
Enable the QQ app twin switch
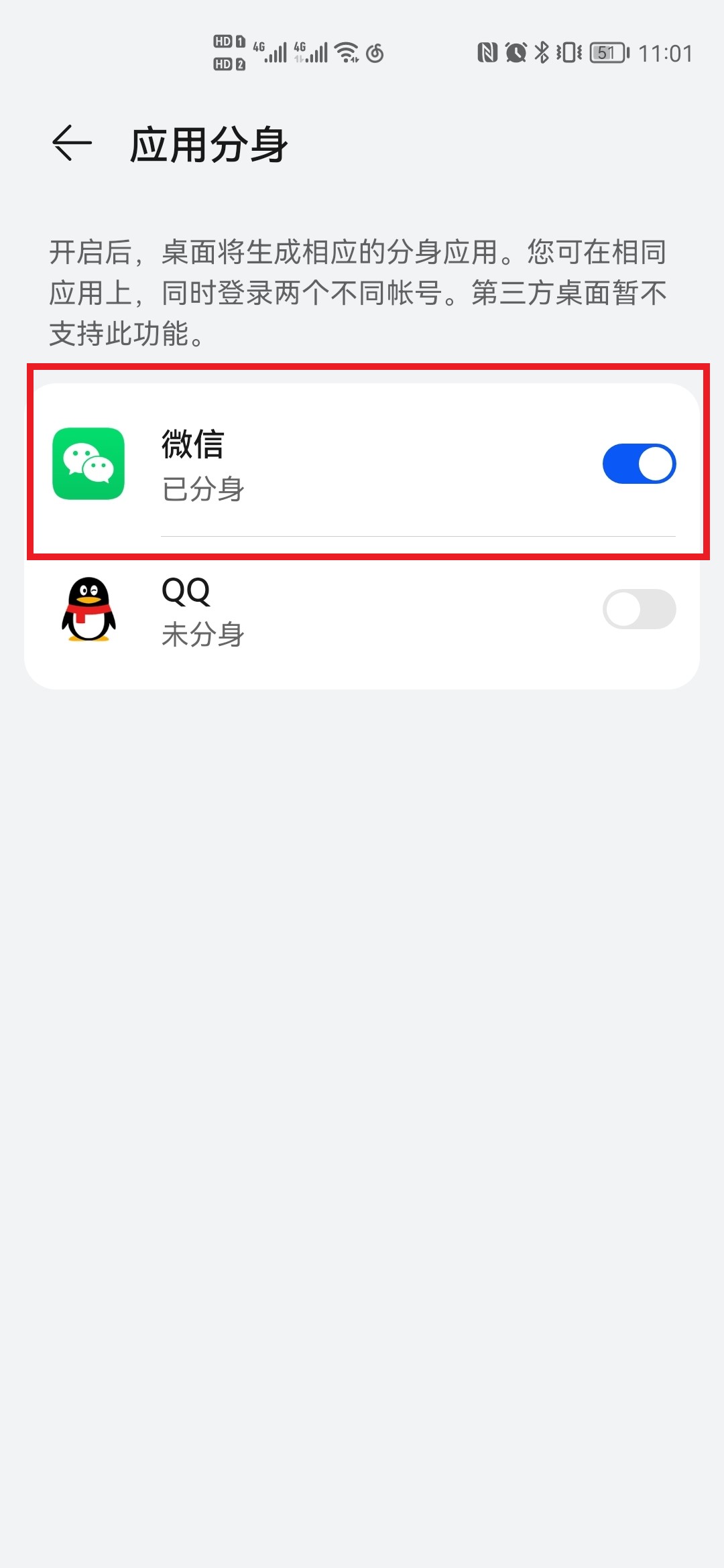[639, 609]
